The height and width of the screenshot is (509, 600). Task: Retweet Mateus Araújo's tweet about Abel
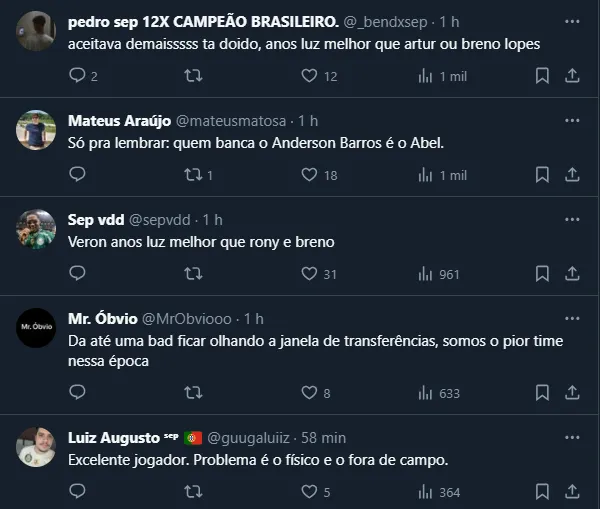(194, 174)
